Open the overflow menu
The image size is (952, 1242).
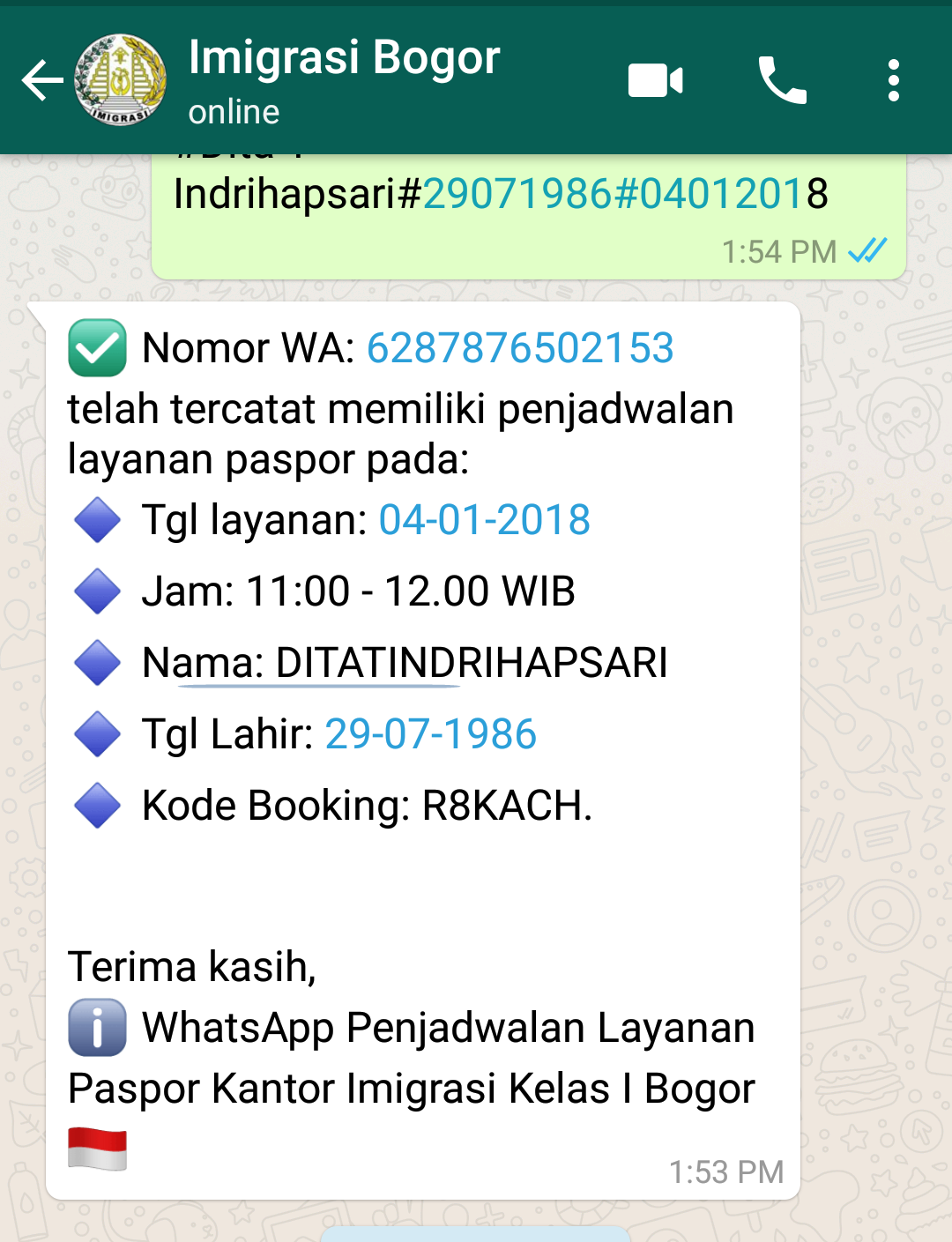coord(893,81)
